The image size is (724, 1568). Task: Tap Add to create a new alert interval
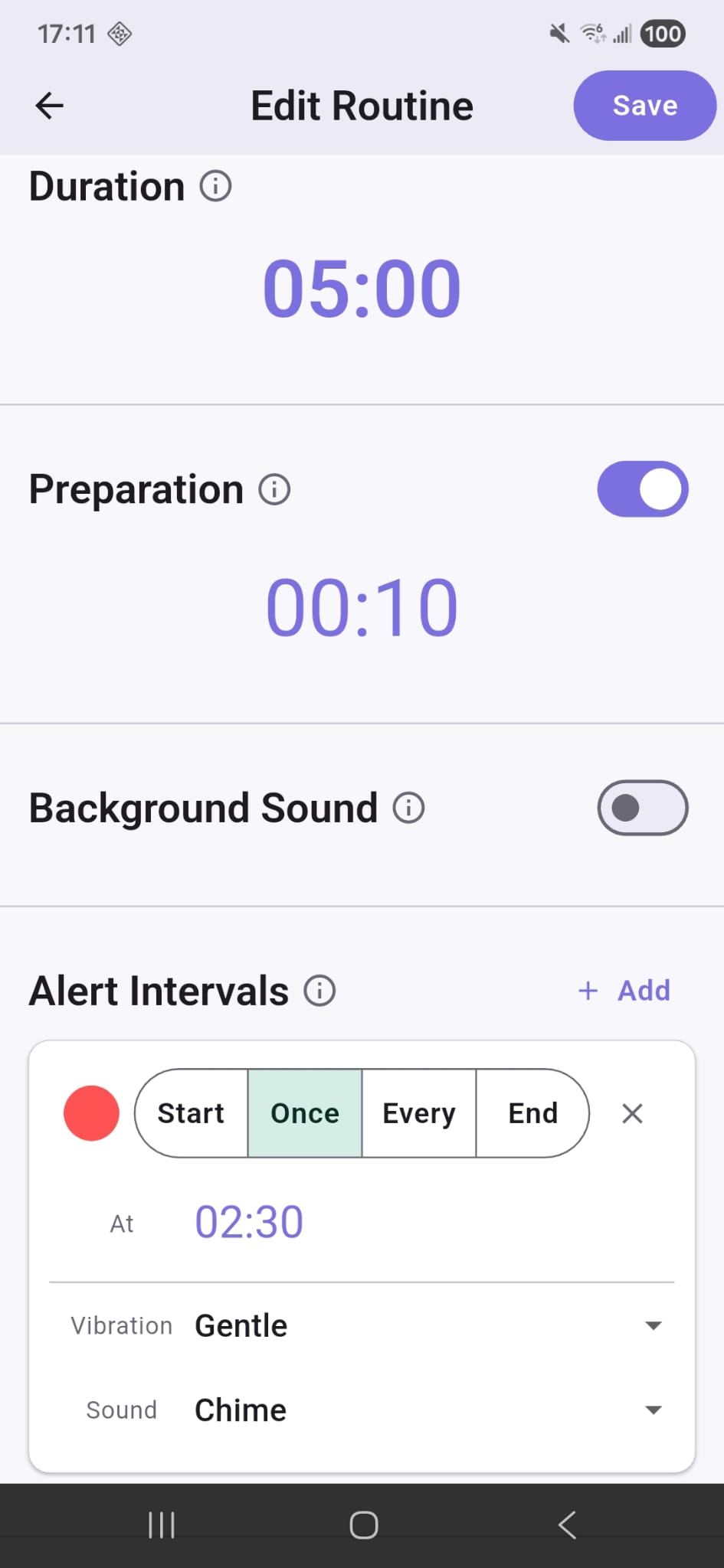644,990
